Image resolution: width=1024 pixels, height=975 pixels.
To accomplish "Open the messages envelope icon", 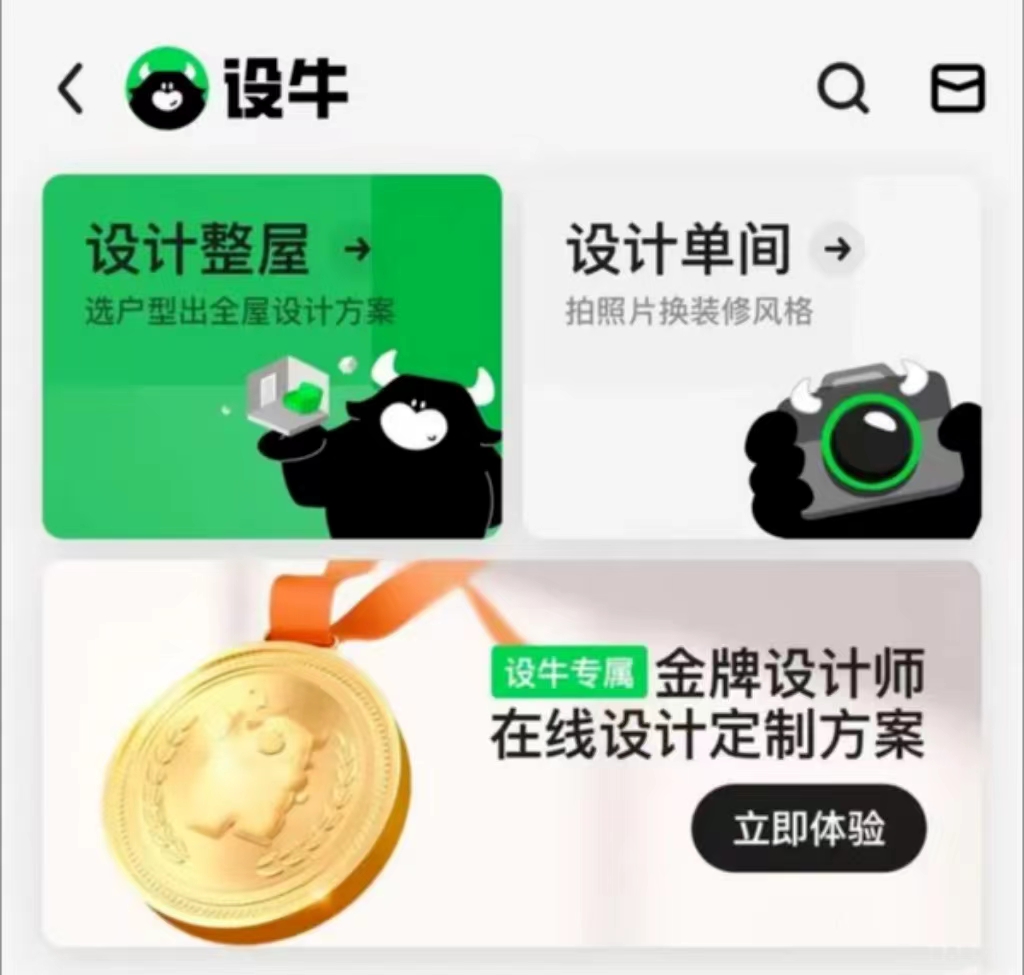I will coord(958,89).
